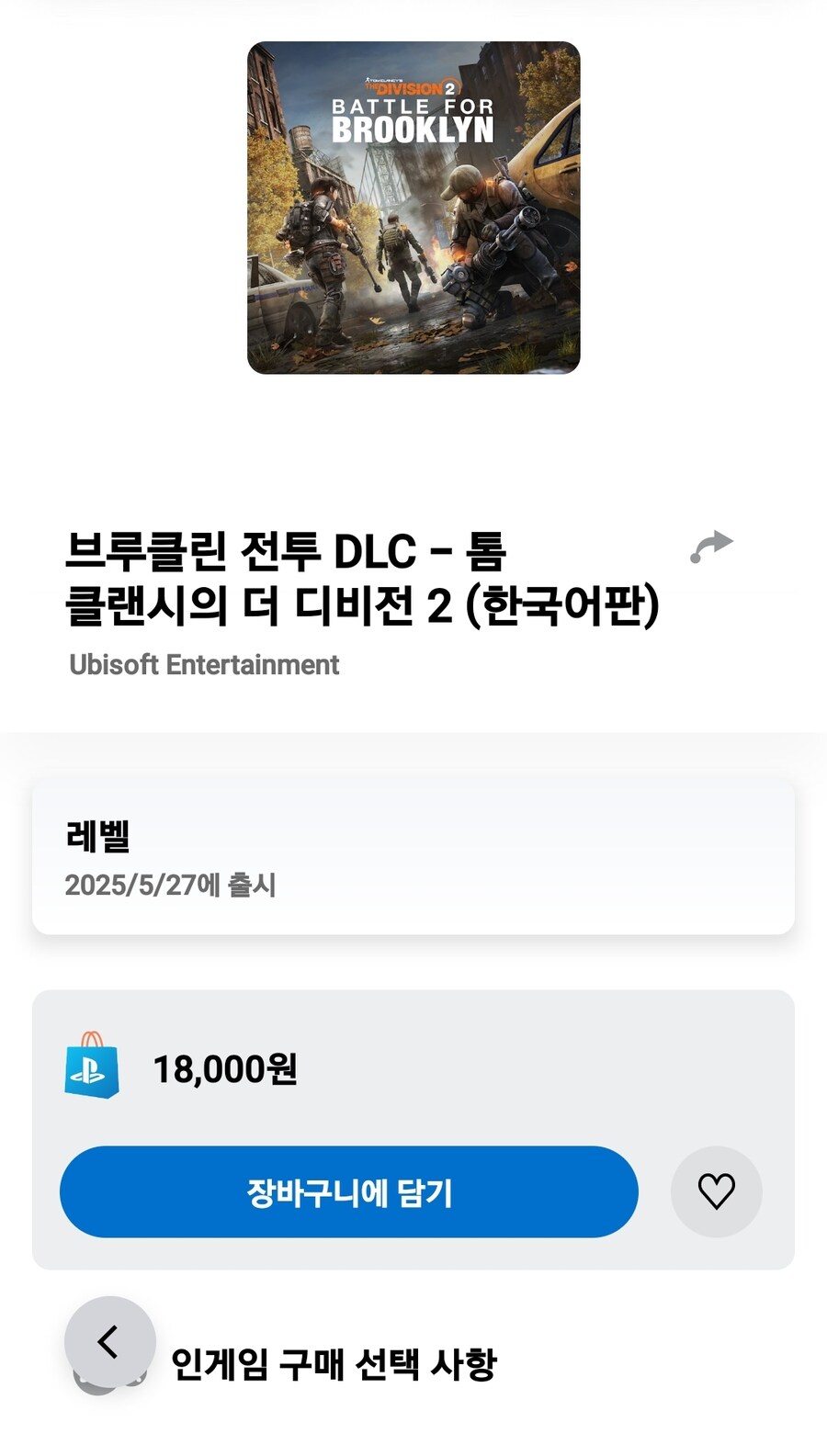
Task: Open the Ubisoft Entertainment publisher link
Action: tap(203, 664)
